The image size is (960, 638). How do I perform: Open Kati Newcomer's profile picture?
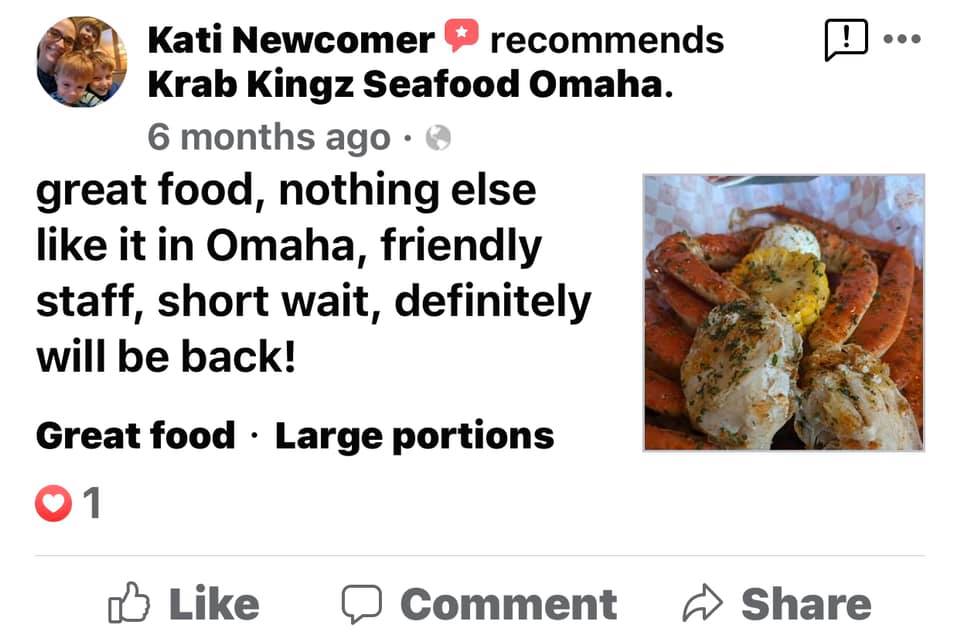tap(82, 62)
